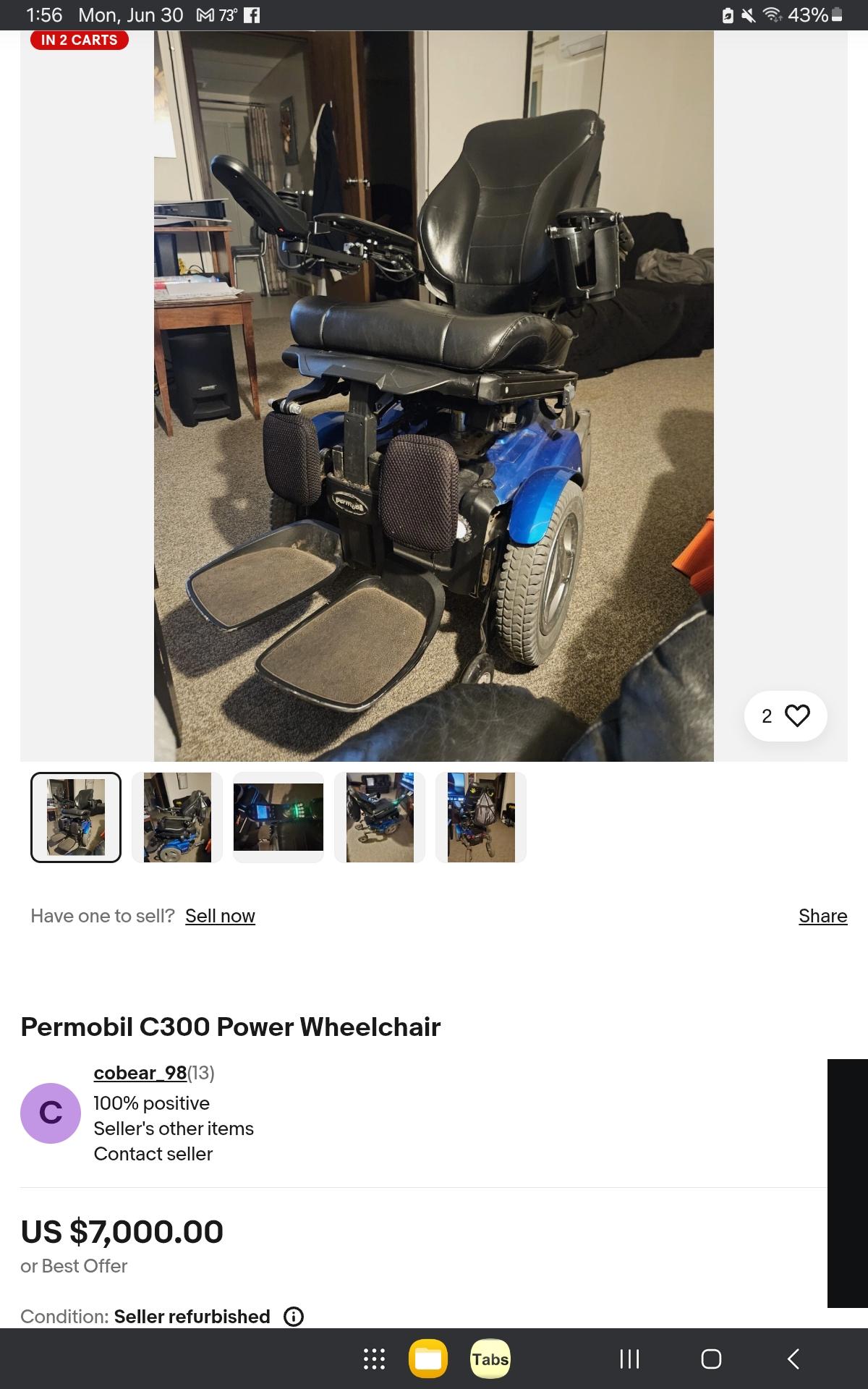This screenshot has height=1389, width=868.
Task: Open the main wheelchair product photo
Action: [x=433, y=396]
